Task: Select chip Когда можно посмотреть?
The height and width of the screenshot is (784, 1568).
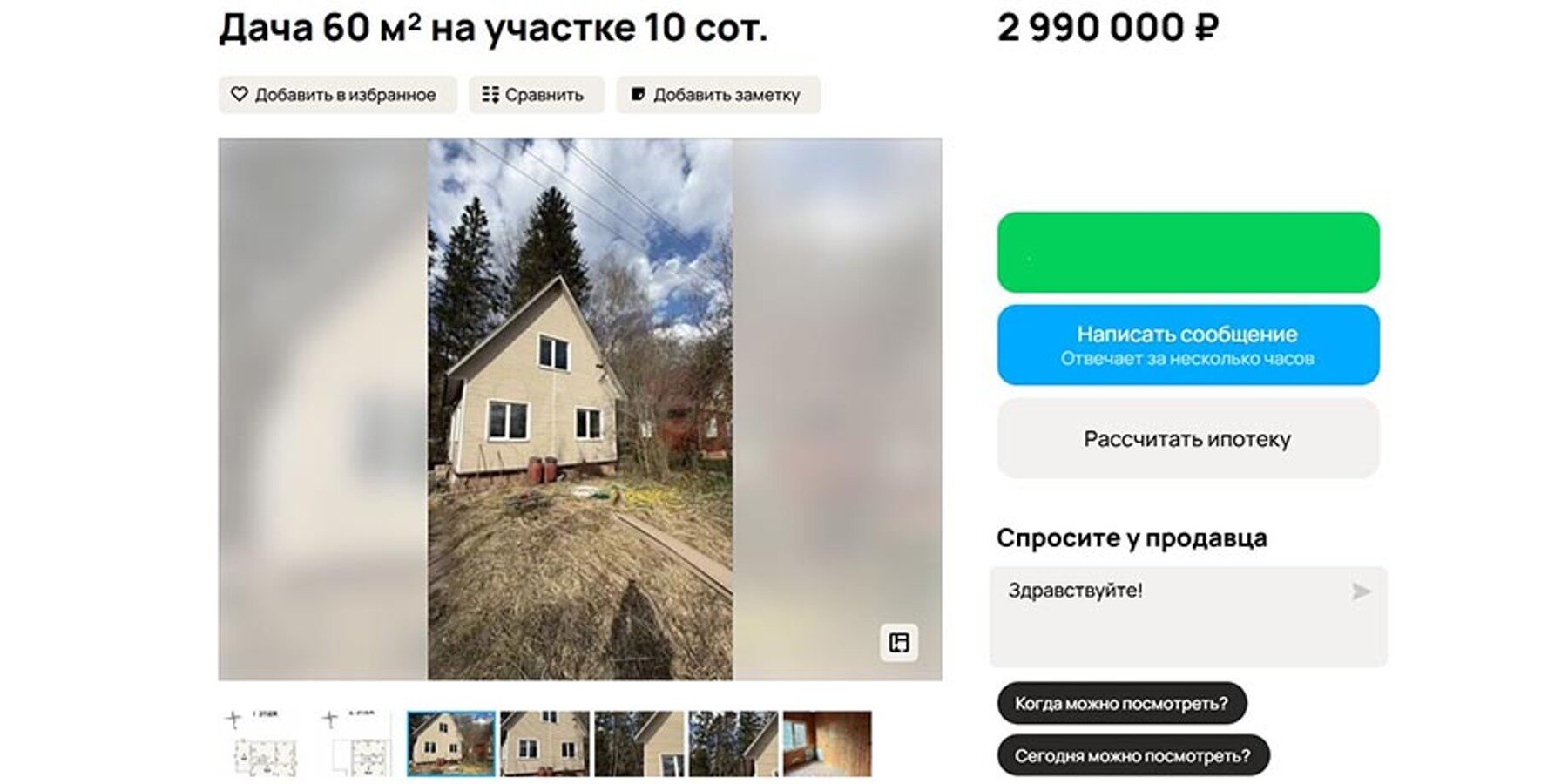Action: click(x=1121, y=704)
